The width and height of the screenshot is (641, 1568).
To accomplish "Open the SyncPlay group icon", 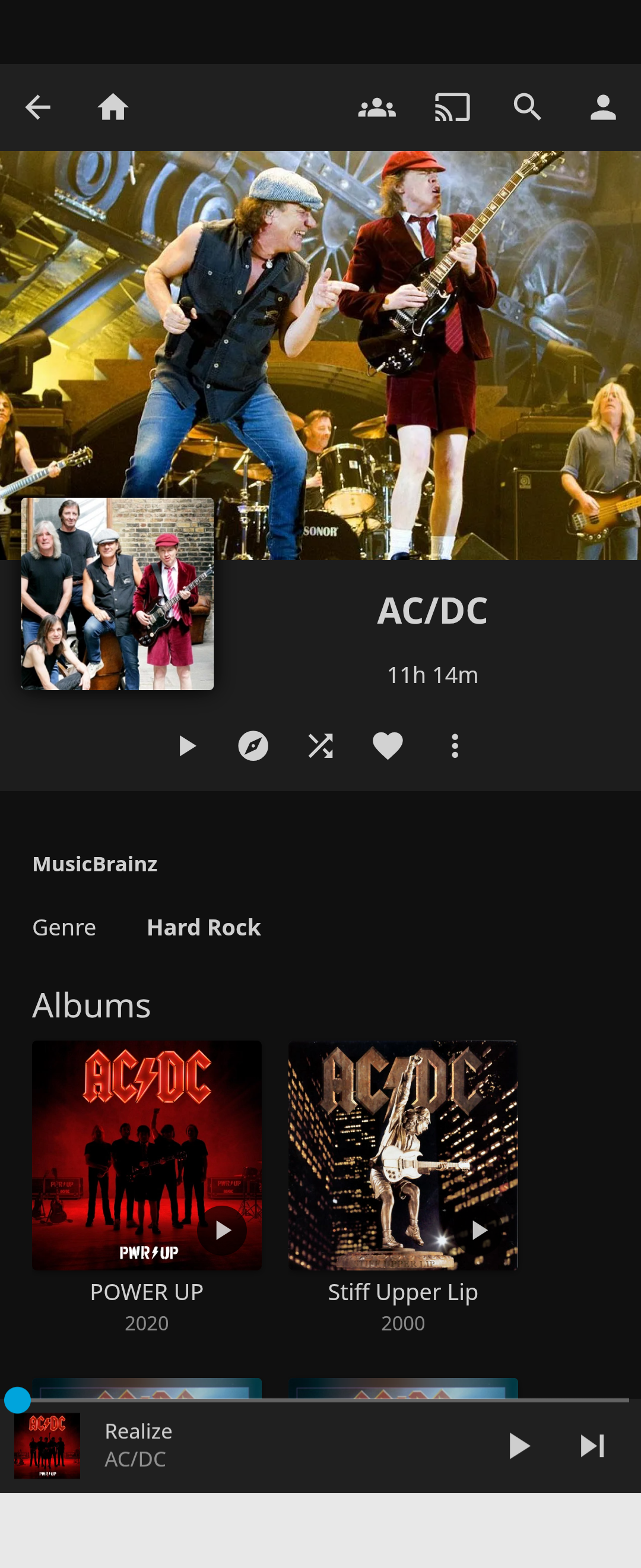I will [x=377, y=108].
